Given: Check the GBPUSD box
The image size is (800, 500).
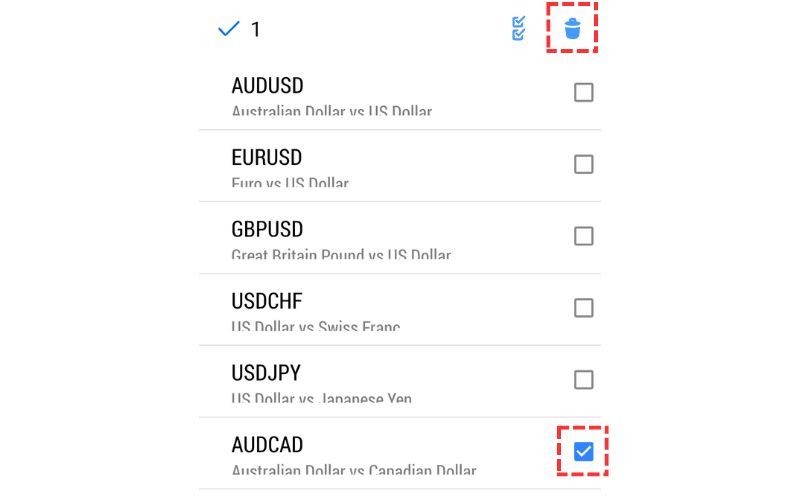Looking at the screenshot, I should click(584, 237).
